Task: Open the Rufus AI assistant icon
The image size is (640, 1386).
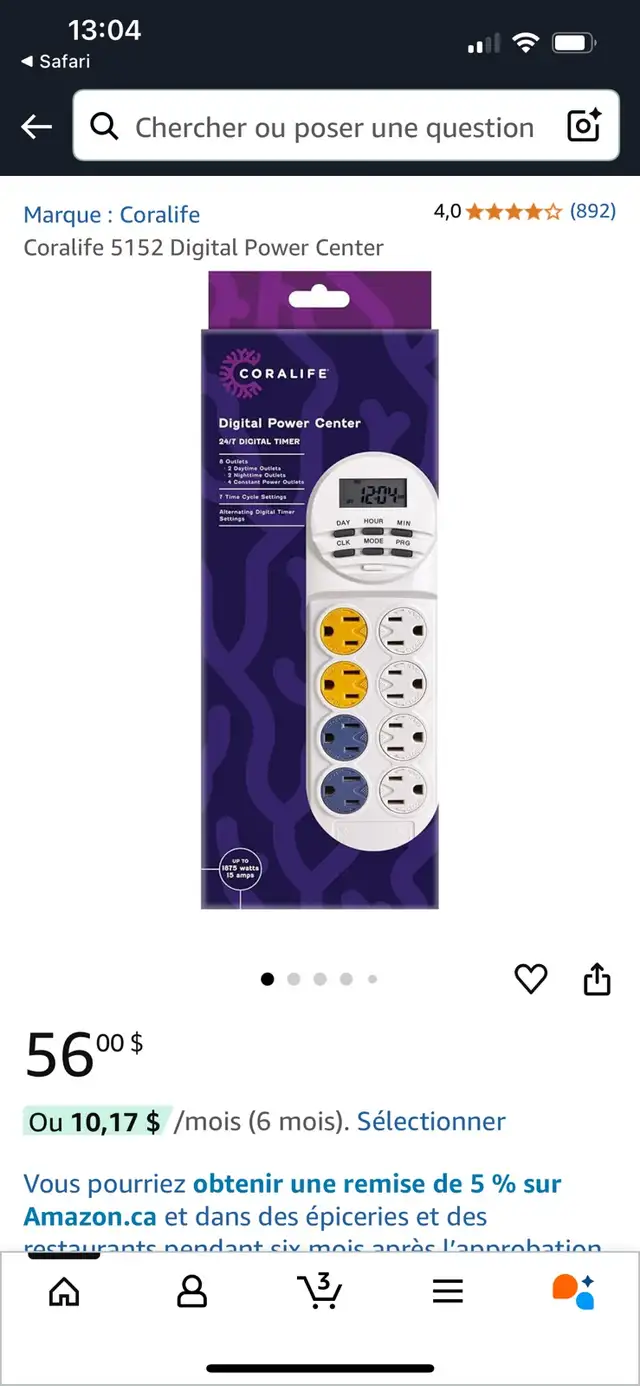Action: 574,1290
